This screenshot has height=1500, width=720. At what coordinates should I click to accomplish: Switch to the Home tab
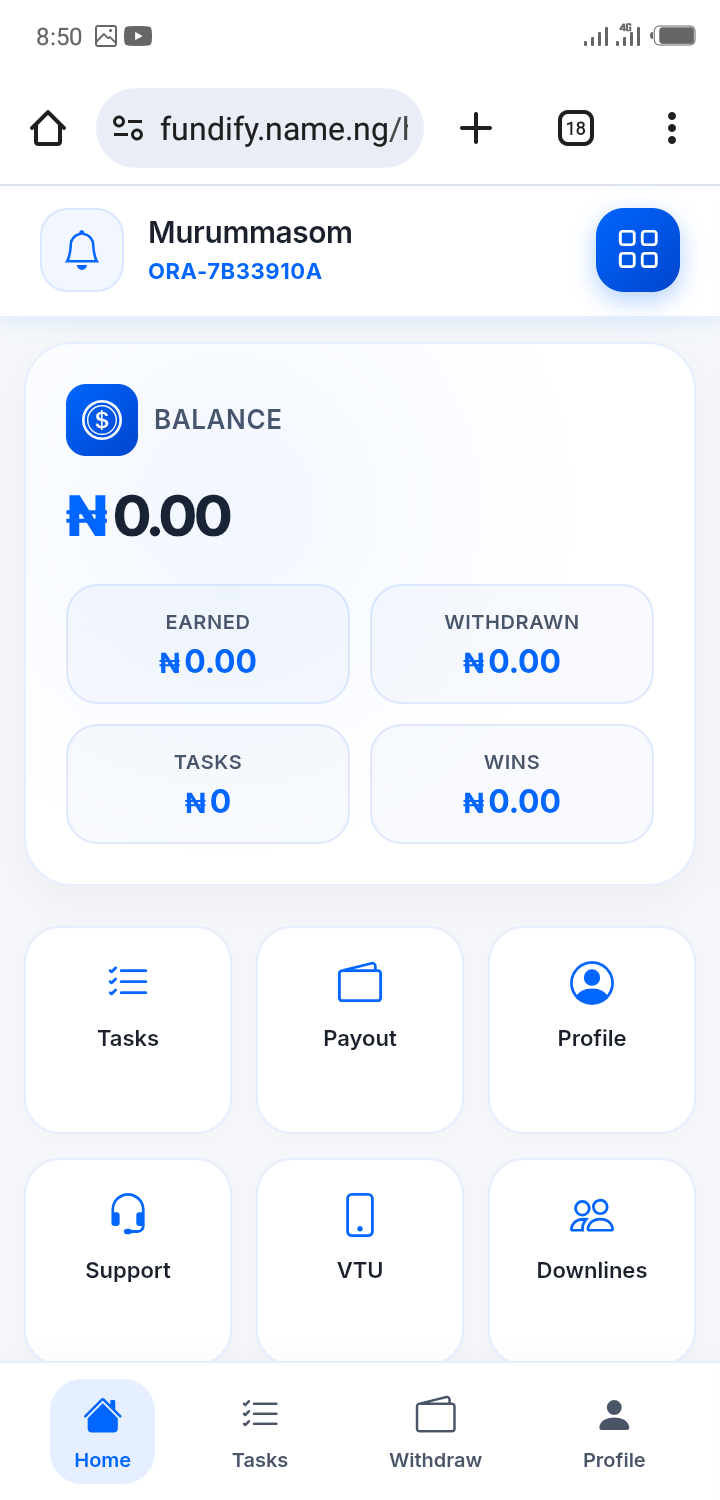pyautogui.click(x=102, y=1432)
